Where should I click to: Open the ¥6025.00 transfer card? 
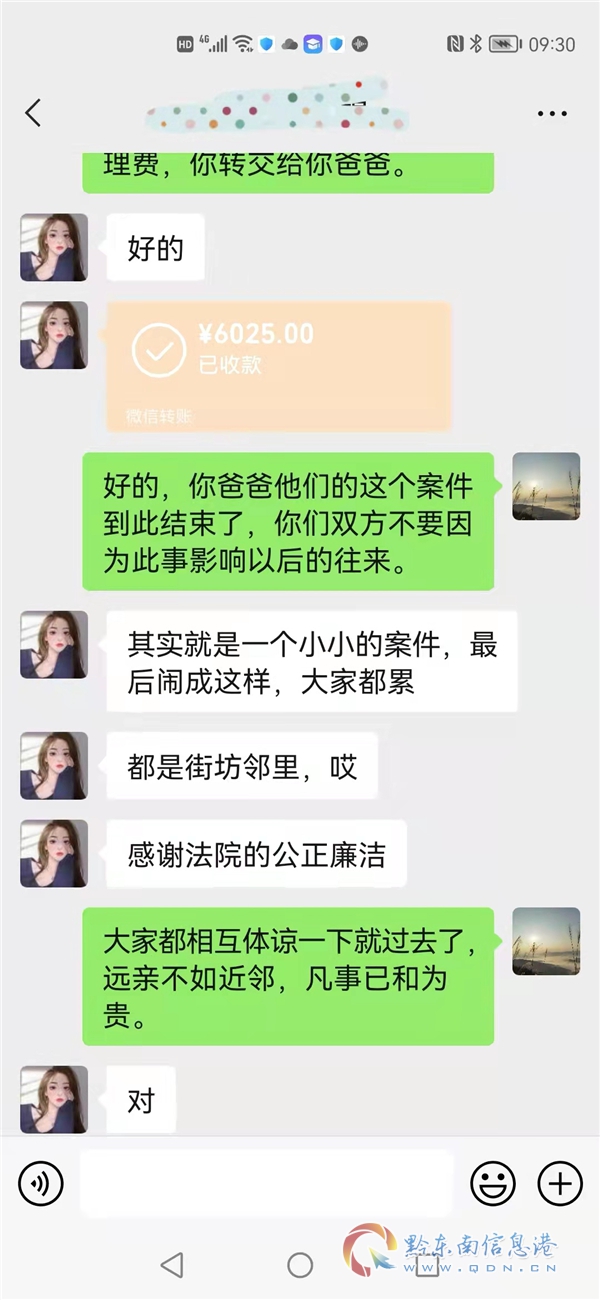278,367
